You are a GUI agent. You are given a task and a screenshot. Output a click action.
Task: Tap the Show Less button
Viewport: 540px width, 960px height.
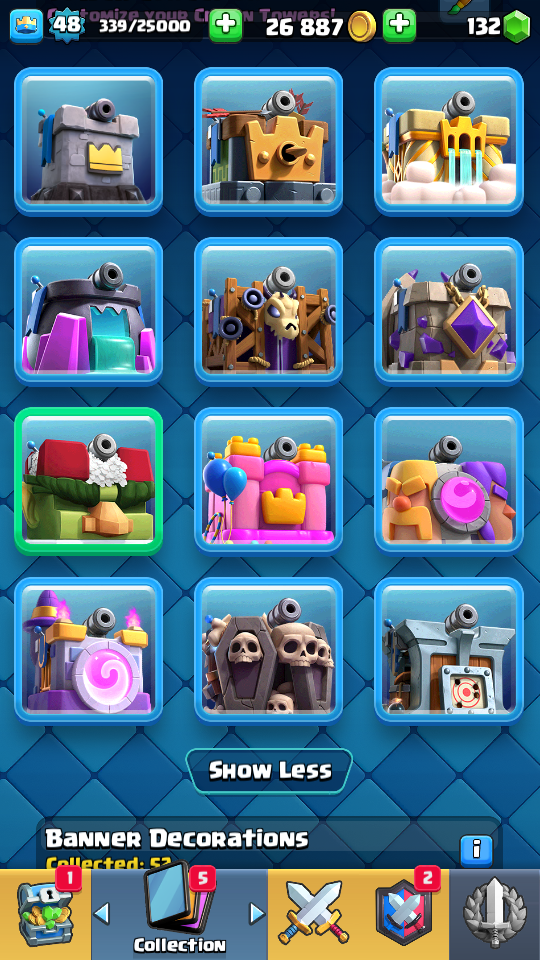pyautogui.click(x=269, y=771)
